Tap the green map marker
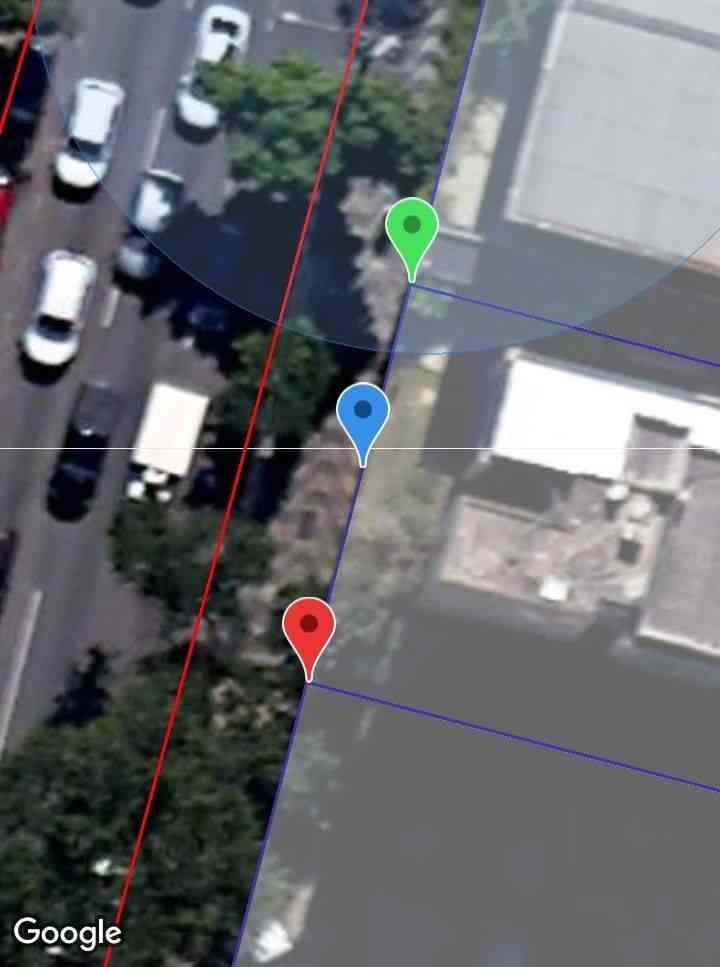This screenshot has height=967, width=720. click(412, 230)
